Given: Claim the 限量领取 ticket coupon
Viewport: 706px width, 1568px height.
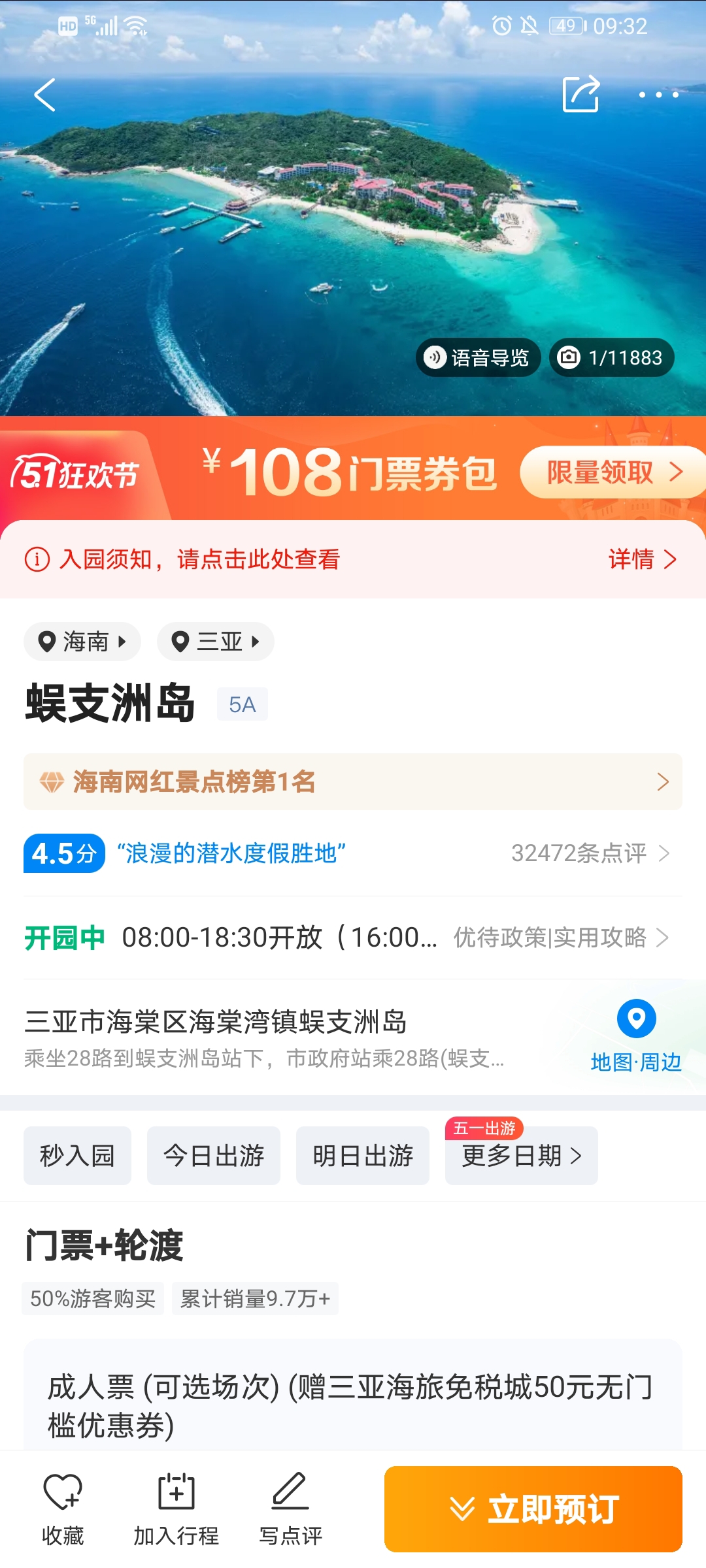Looking at the screenshot, I should coord(613,472).
